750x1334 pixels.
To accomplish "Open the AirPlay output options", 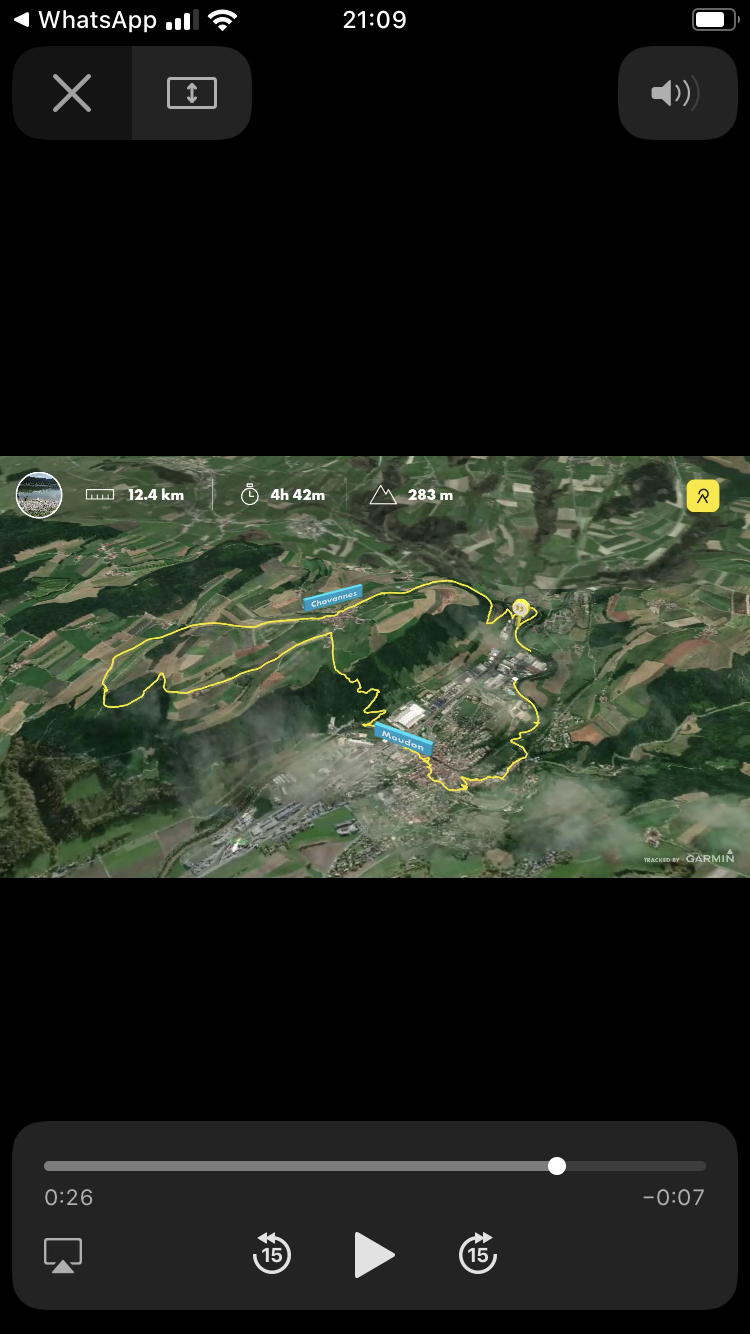I will 63,1255.
